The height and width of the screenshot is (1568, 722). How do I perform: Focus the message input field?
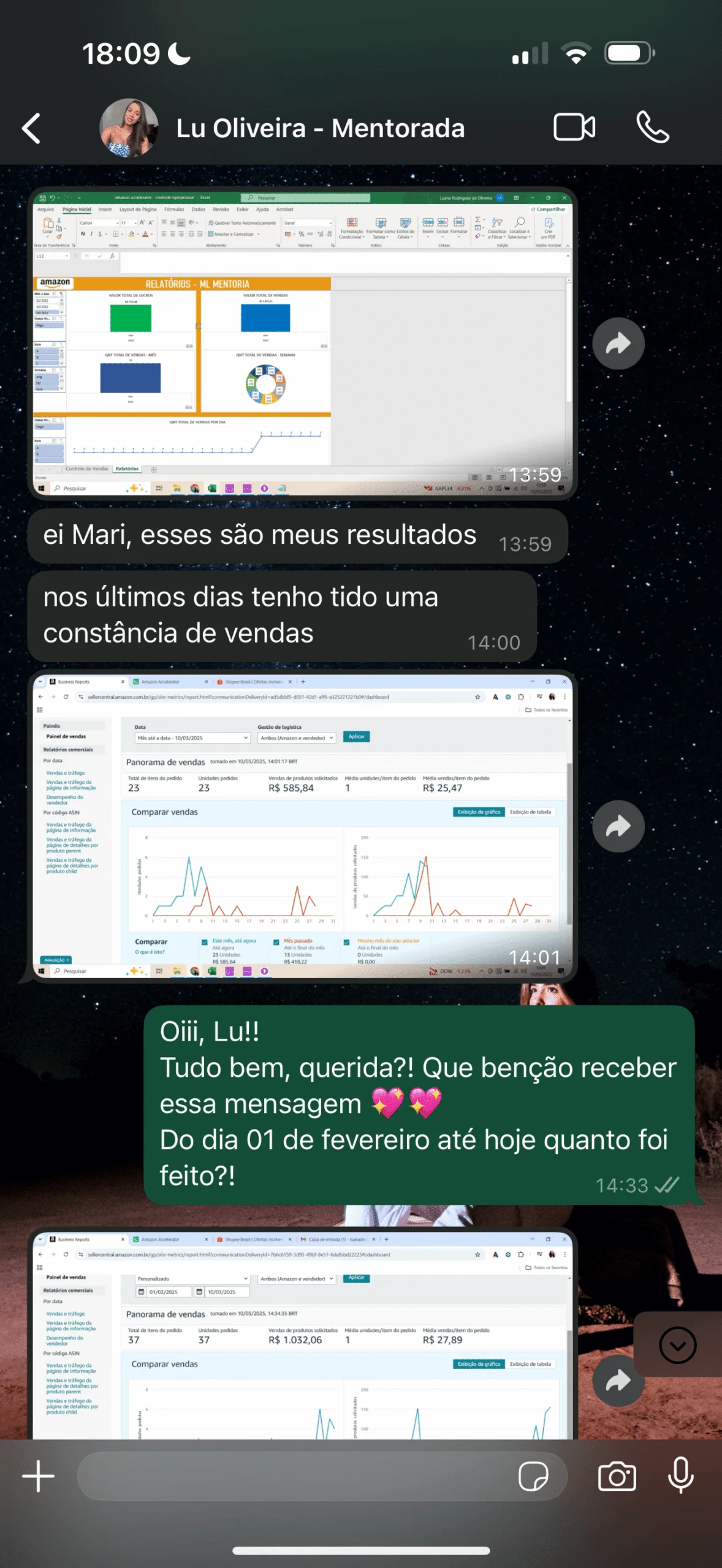point(294,1476)
